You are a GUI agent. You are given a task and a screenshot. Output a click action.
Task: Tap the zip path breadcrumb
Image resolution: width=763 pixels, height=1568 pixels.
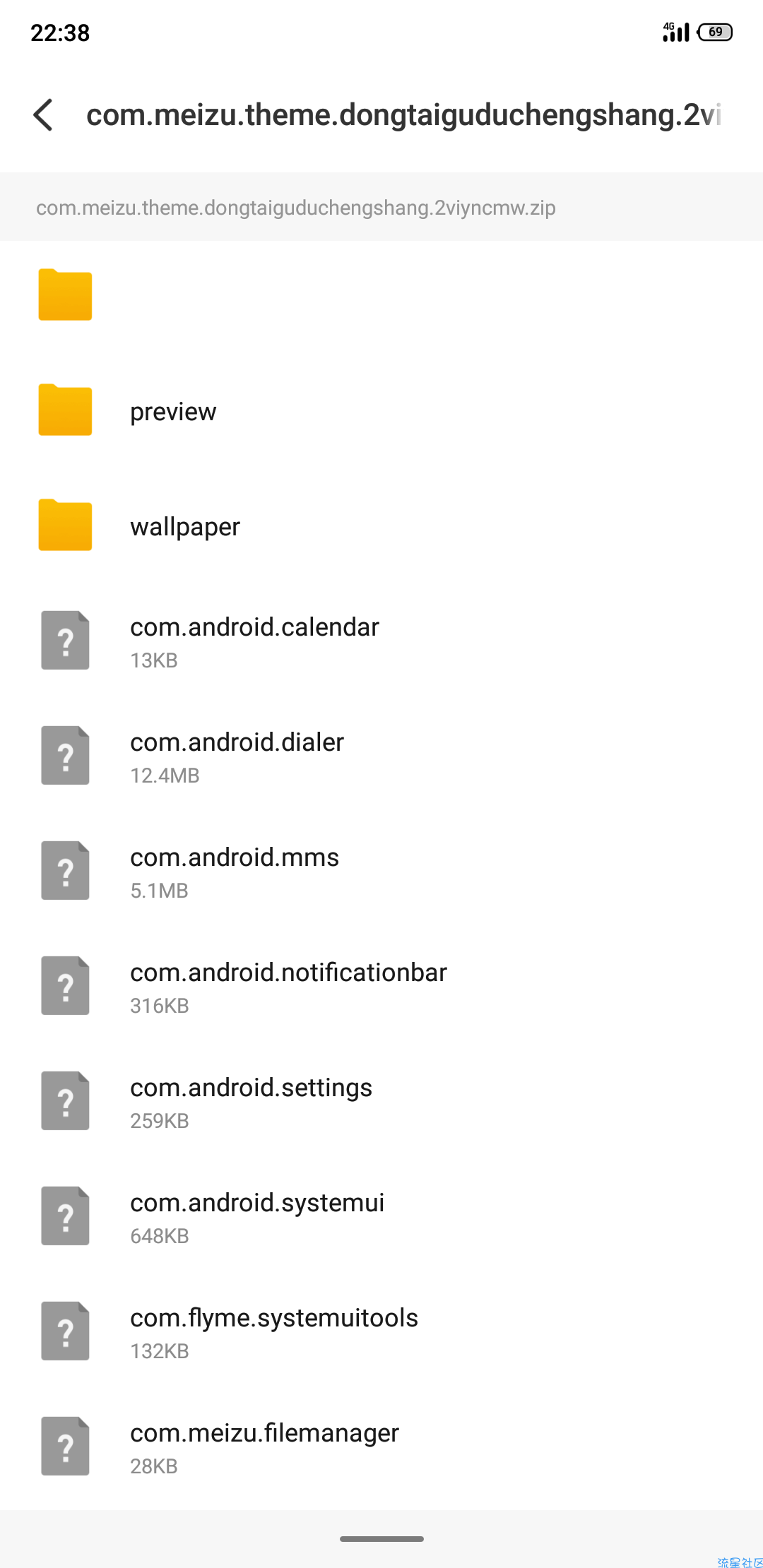(296, 208)
